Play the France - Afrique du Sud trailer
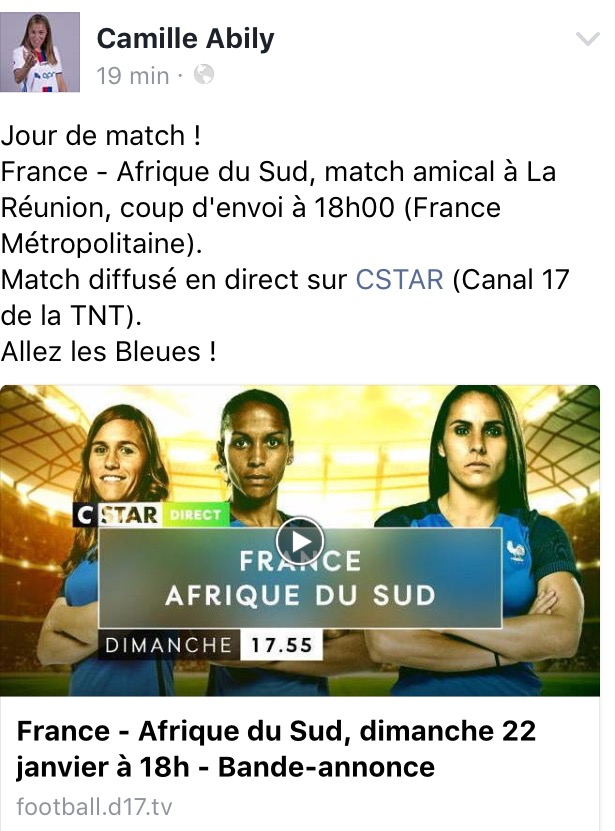Screen dimensions: 615x831 coord(300,541)
